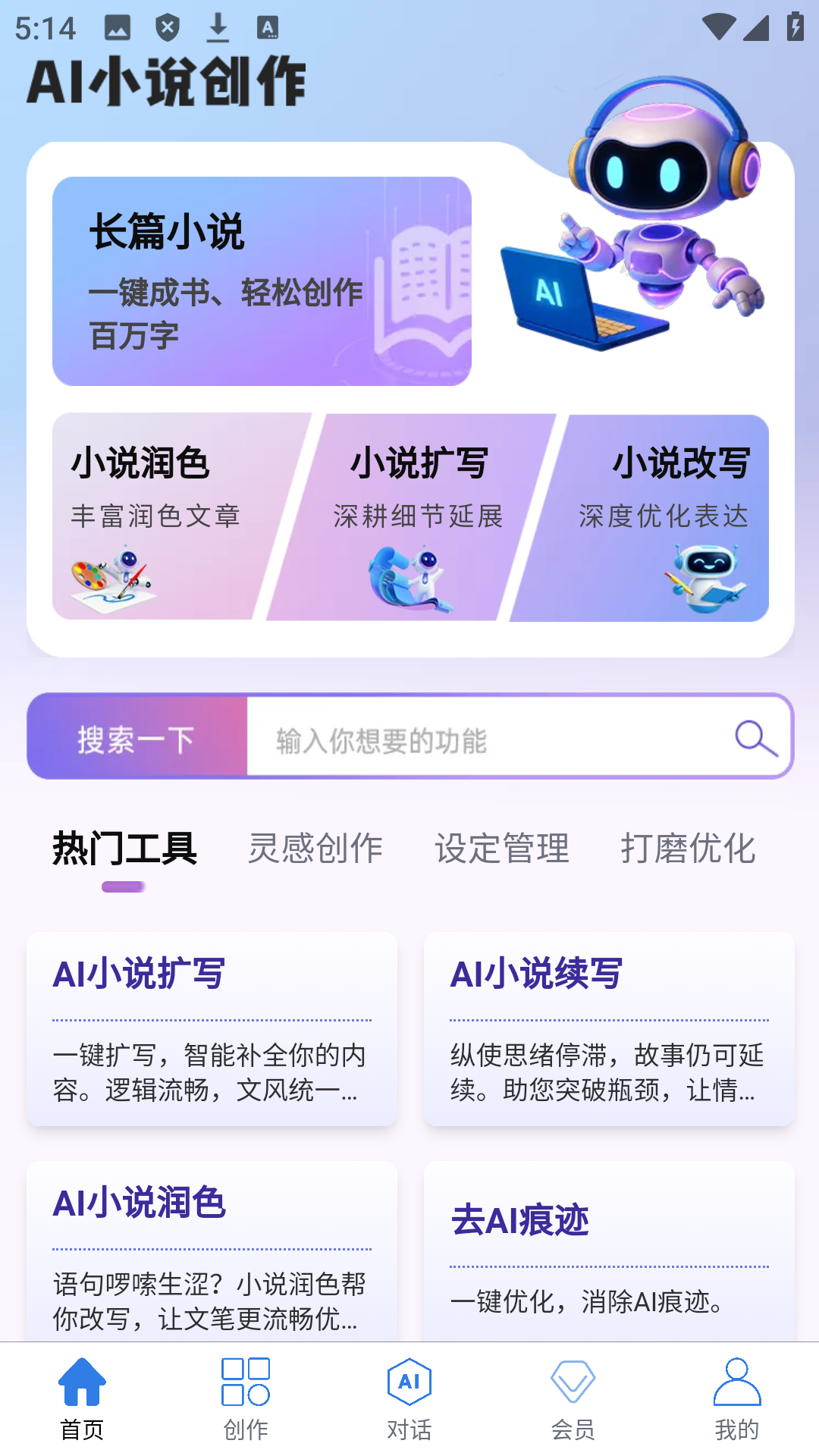
Task: Open the AI小说续写 tool
Action: [608, 1031]
